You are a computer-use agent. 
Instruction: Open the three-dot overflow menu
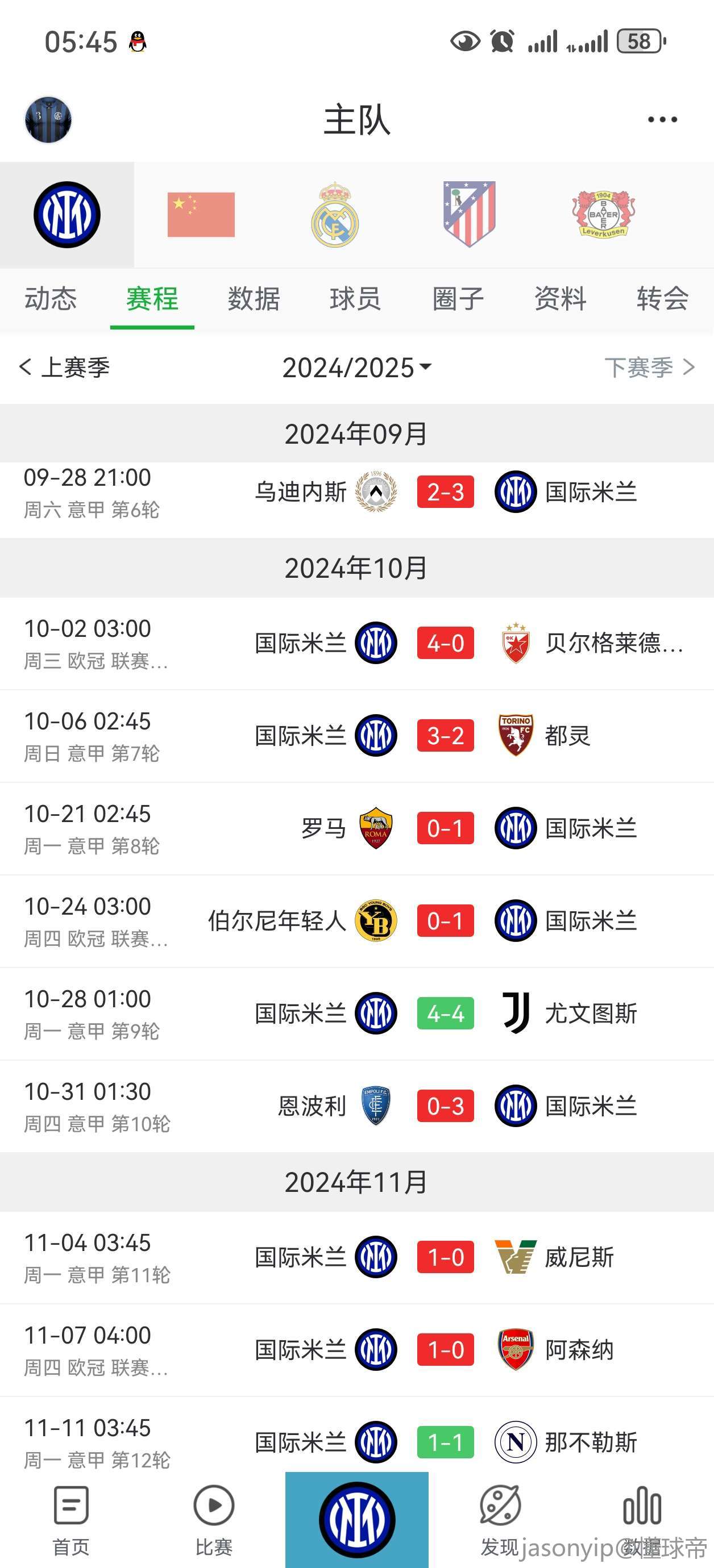(x=662, y=119)
